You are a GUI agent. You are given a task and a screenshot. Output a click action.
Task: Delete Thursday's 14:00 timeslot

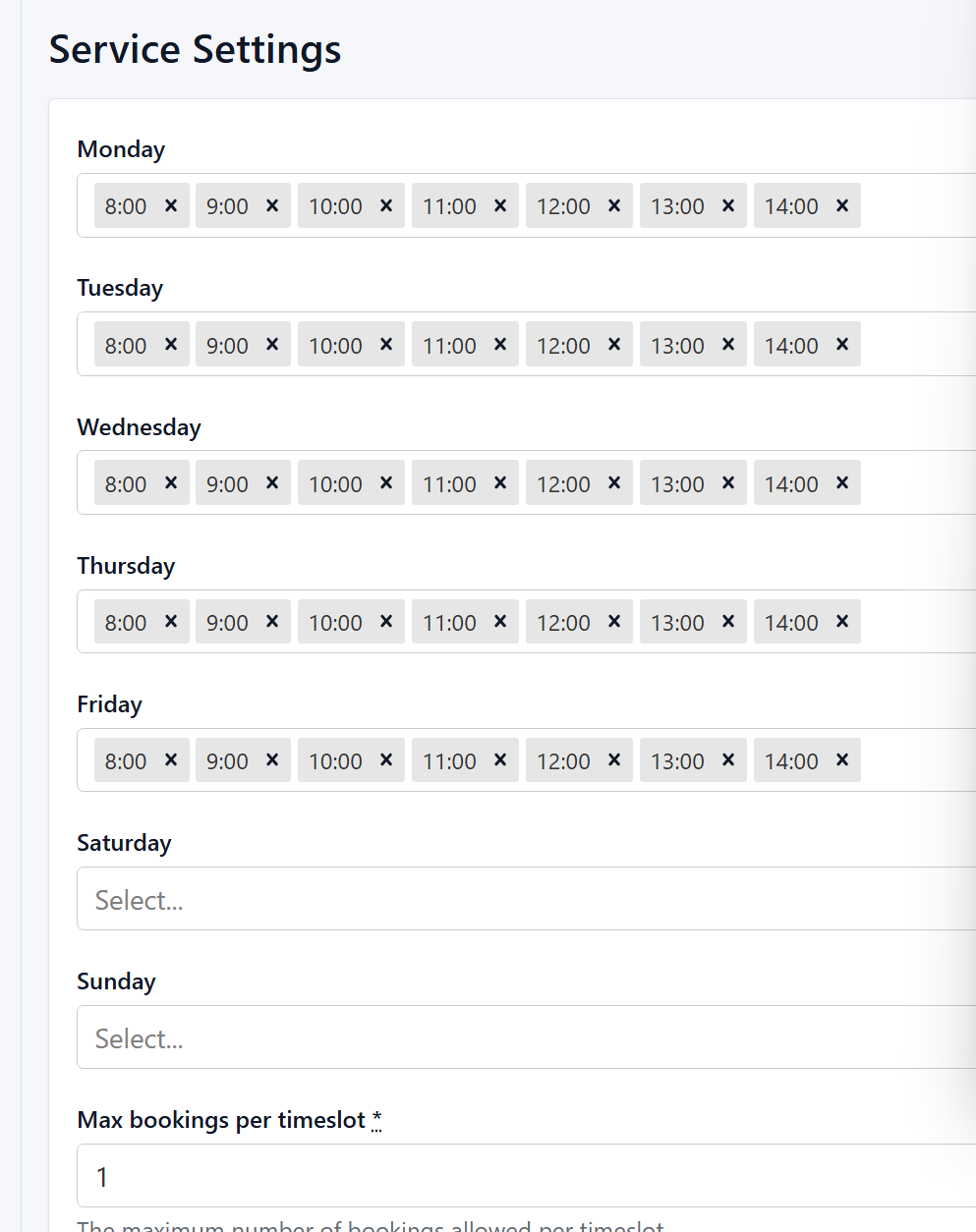(842, 621)
